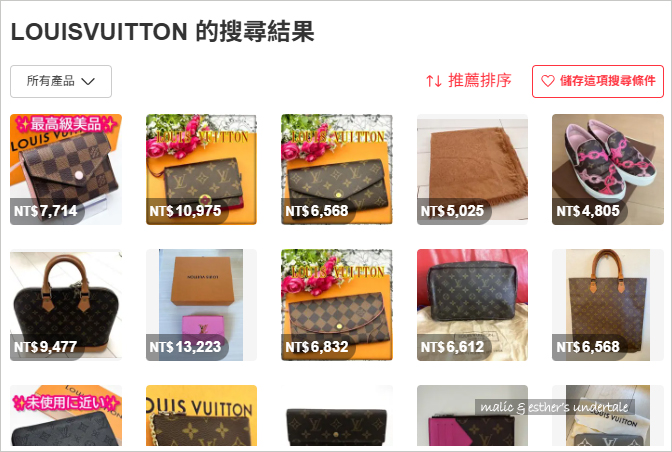The width and height of the screenshot is (672, 452).
Task: Open the NT$6,568 monogram tote bag listing
Action: 607,304
